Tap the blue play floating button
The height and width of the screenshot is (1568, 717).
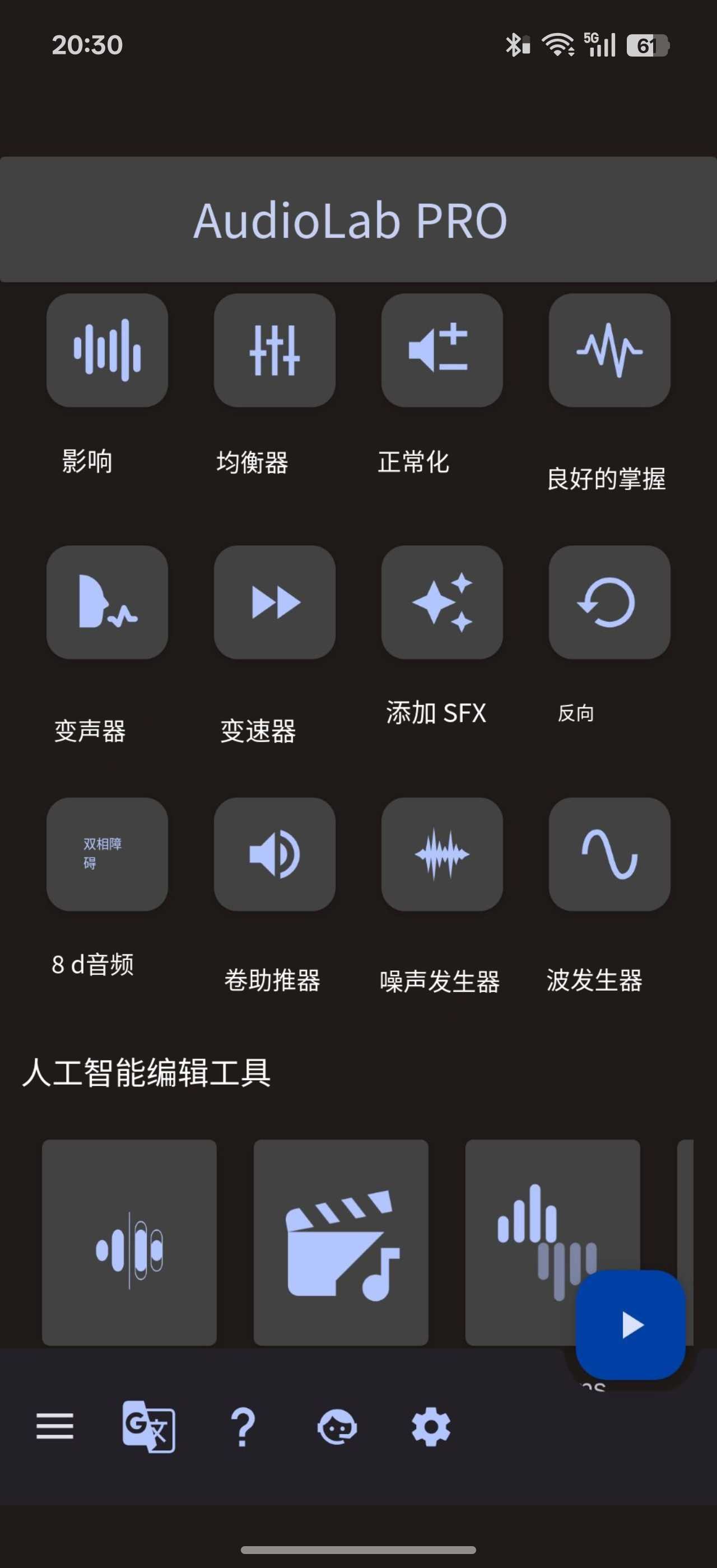[631, 1324]
